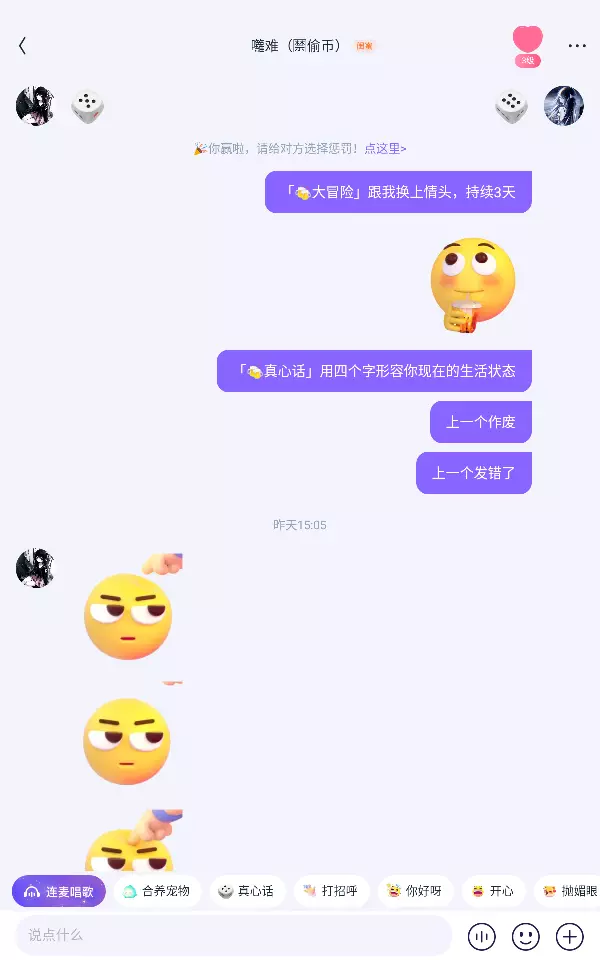600x960 pixels.
Task: Open my own avatar at top right
Action: [x=564, y=106]
